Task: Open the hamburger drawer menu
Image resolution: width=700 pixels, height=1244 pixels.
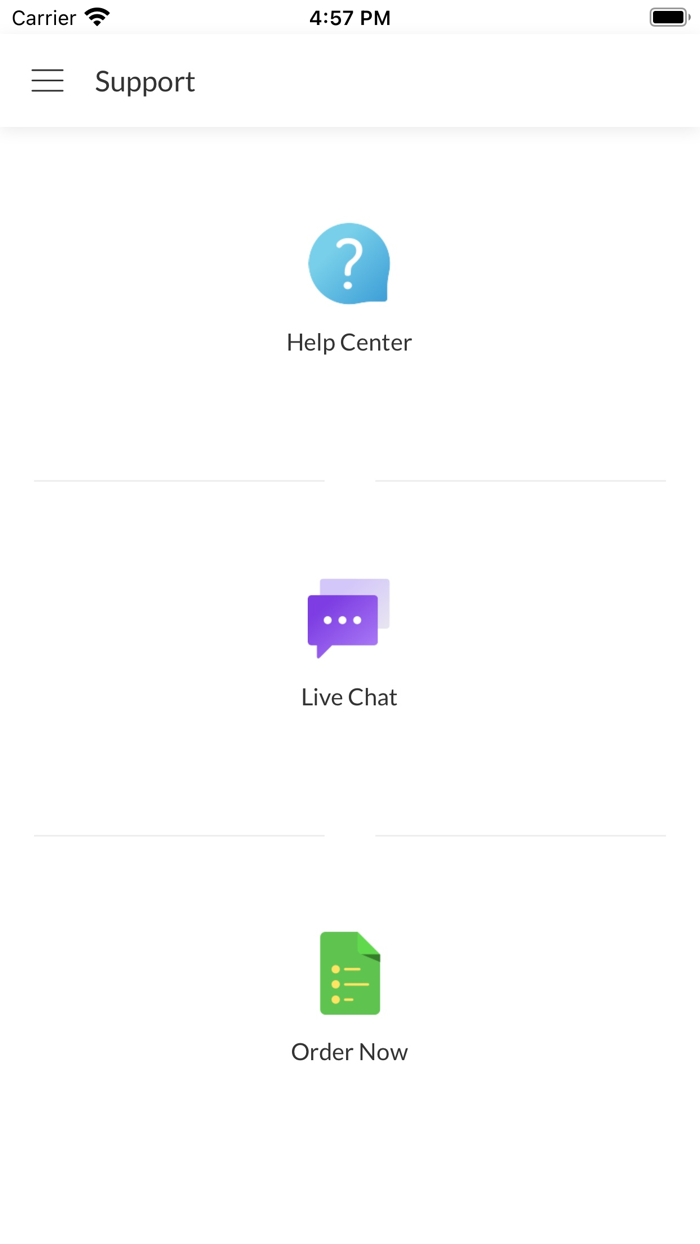Action: click(x=47, y=81)
